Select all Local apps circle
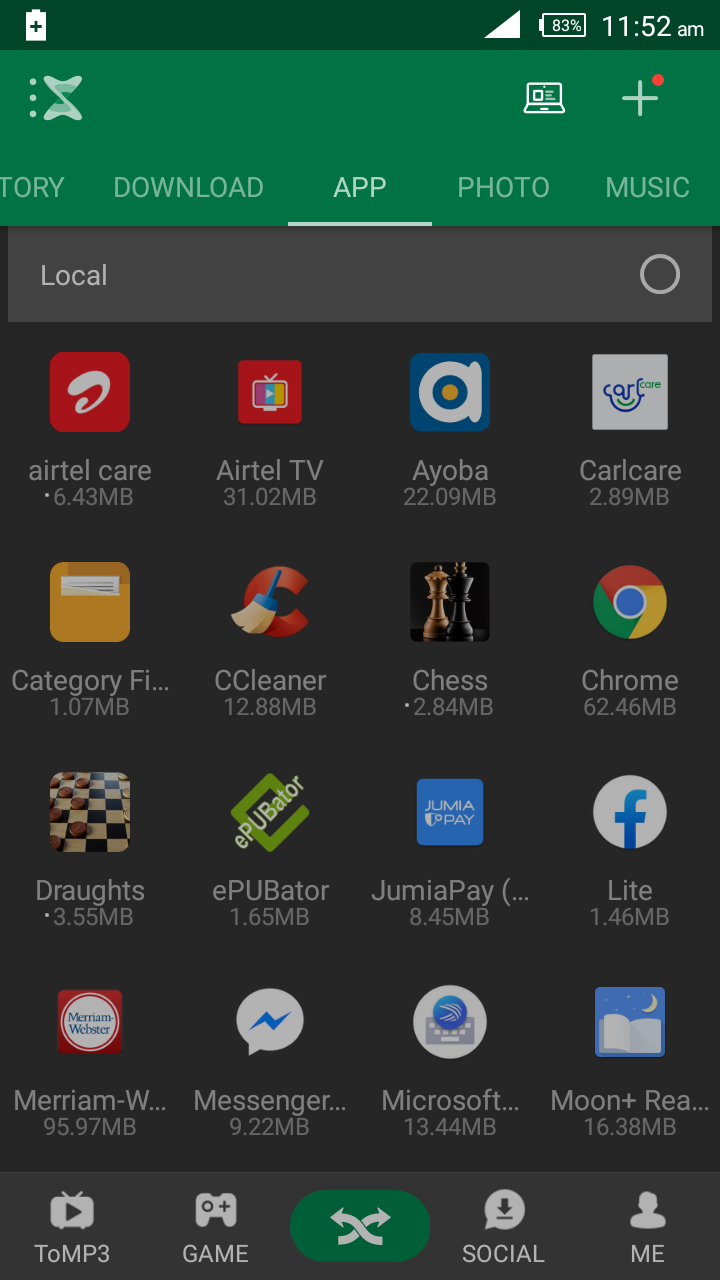Image resolution: width=720 pixels, height=1280 pixels. coord(659,274)
